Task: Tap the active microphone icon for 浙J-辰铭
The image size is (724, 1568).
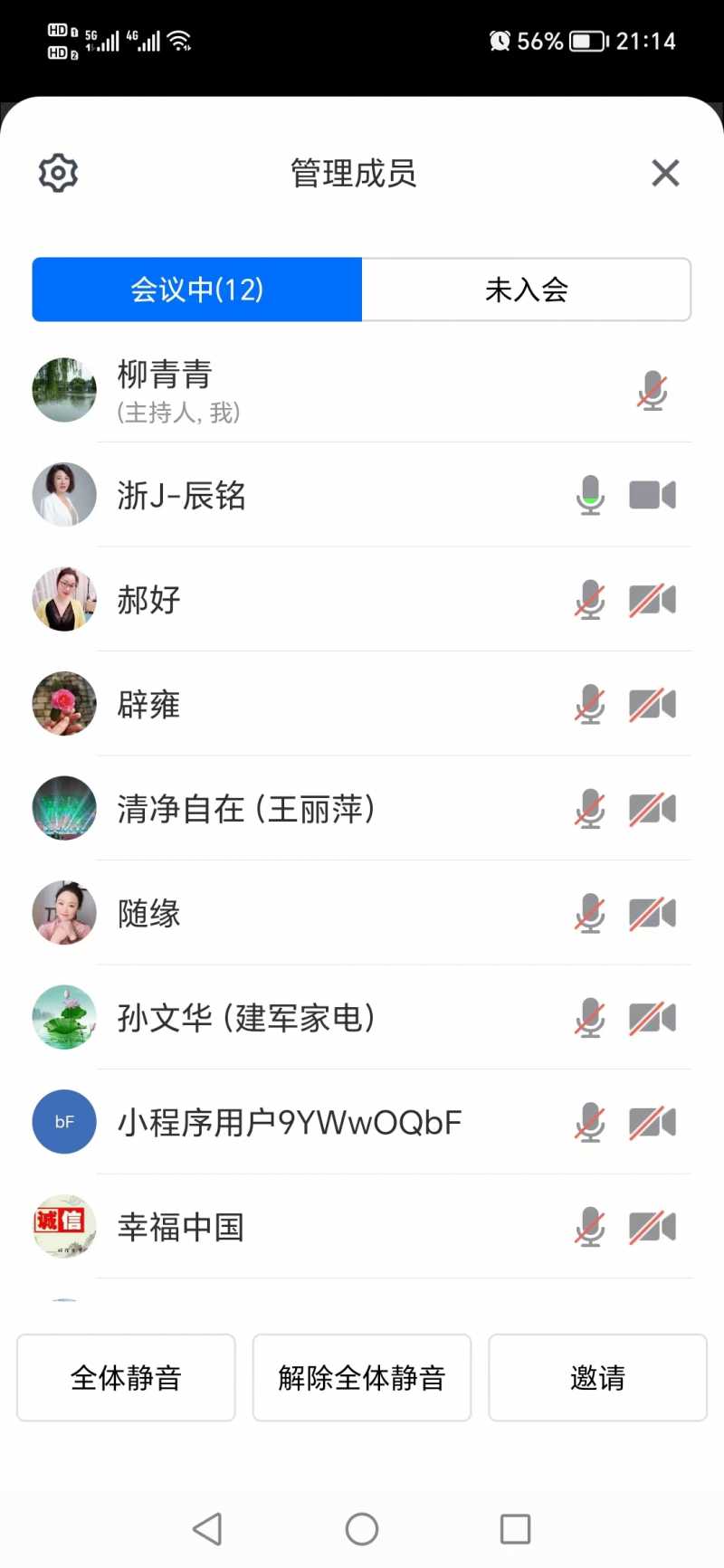Action: [590, 495]
